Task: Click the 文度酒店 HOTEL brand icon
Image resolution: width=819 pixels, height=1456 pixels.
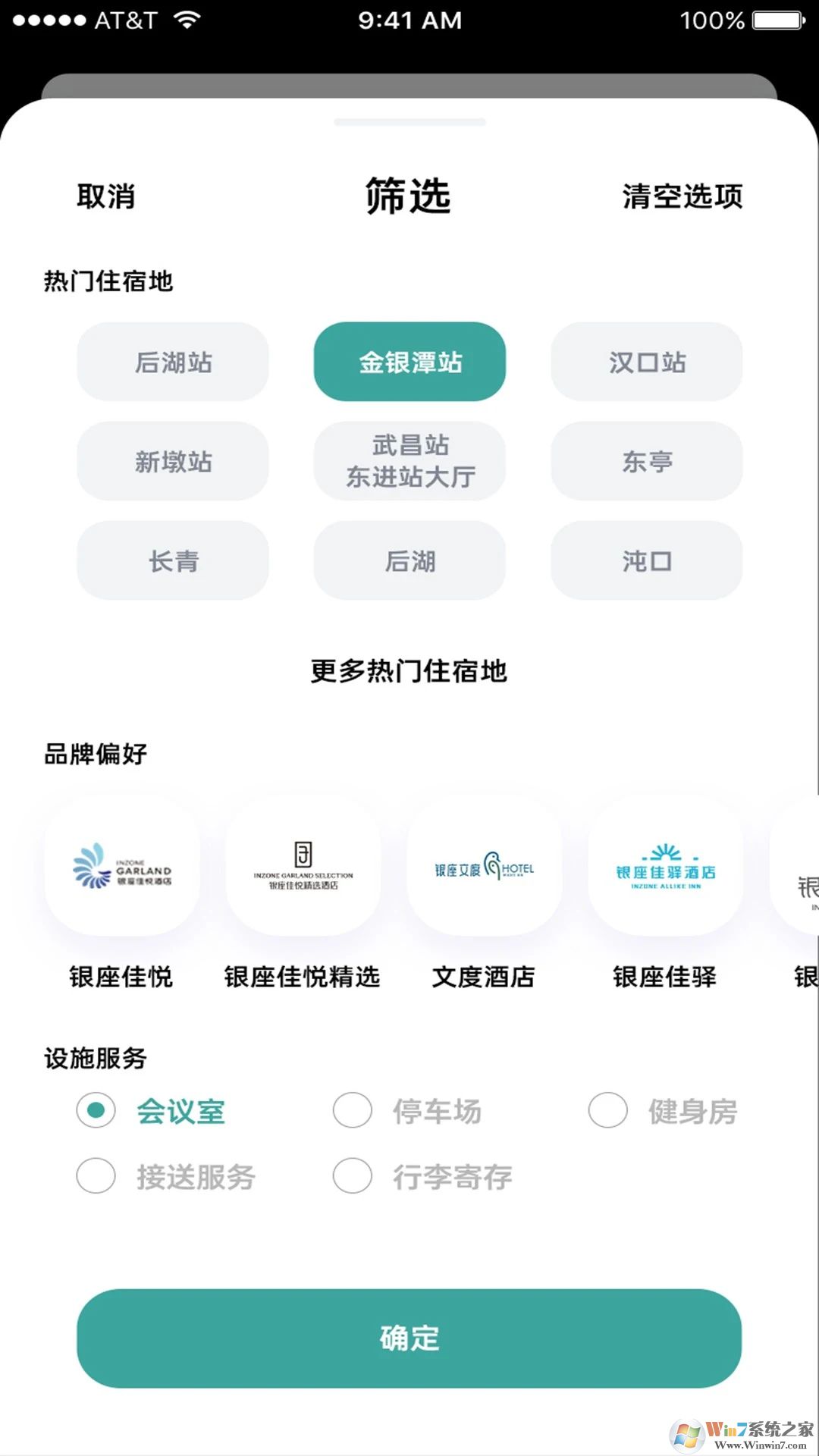Action: 484,868
